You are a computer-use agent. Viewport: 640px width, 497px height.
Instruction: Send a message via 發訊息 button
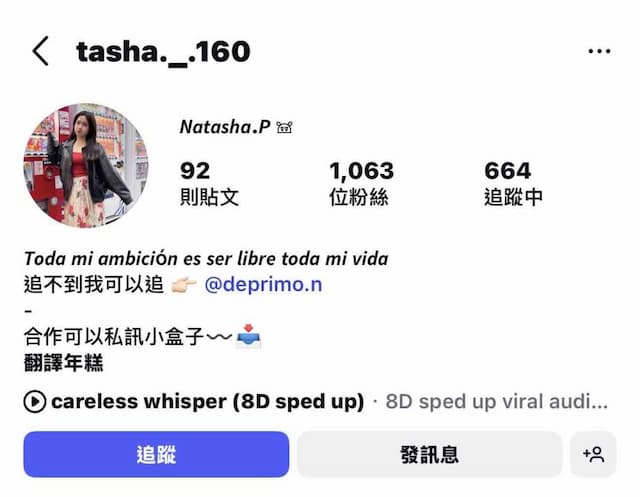click(429, 454)
